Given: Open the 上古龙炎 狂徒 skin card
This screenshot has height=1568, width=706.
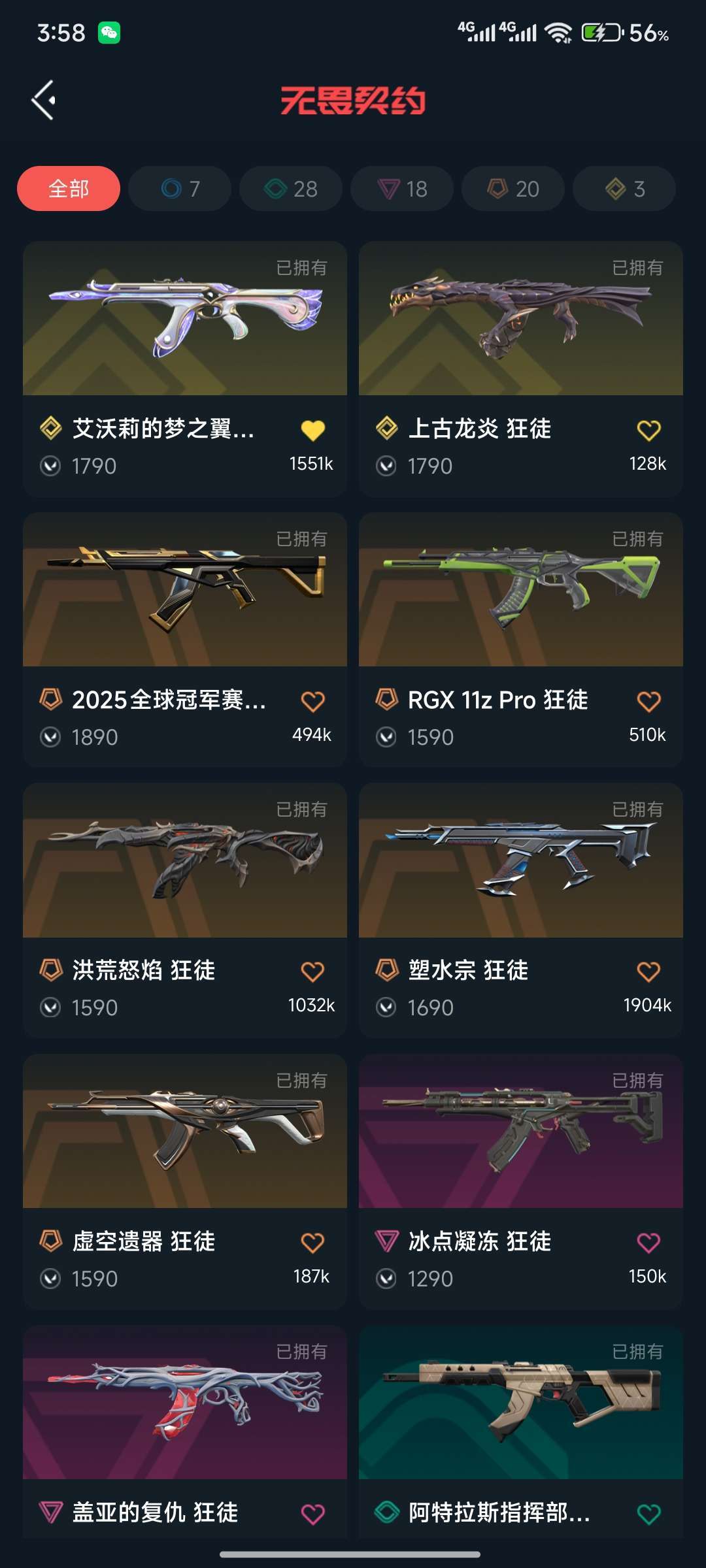Looking at the screenshot, I should coord(520,319).
